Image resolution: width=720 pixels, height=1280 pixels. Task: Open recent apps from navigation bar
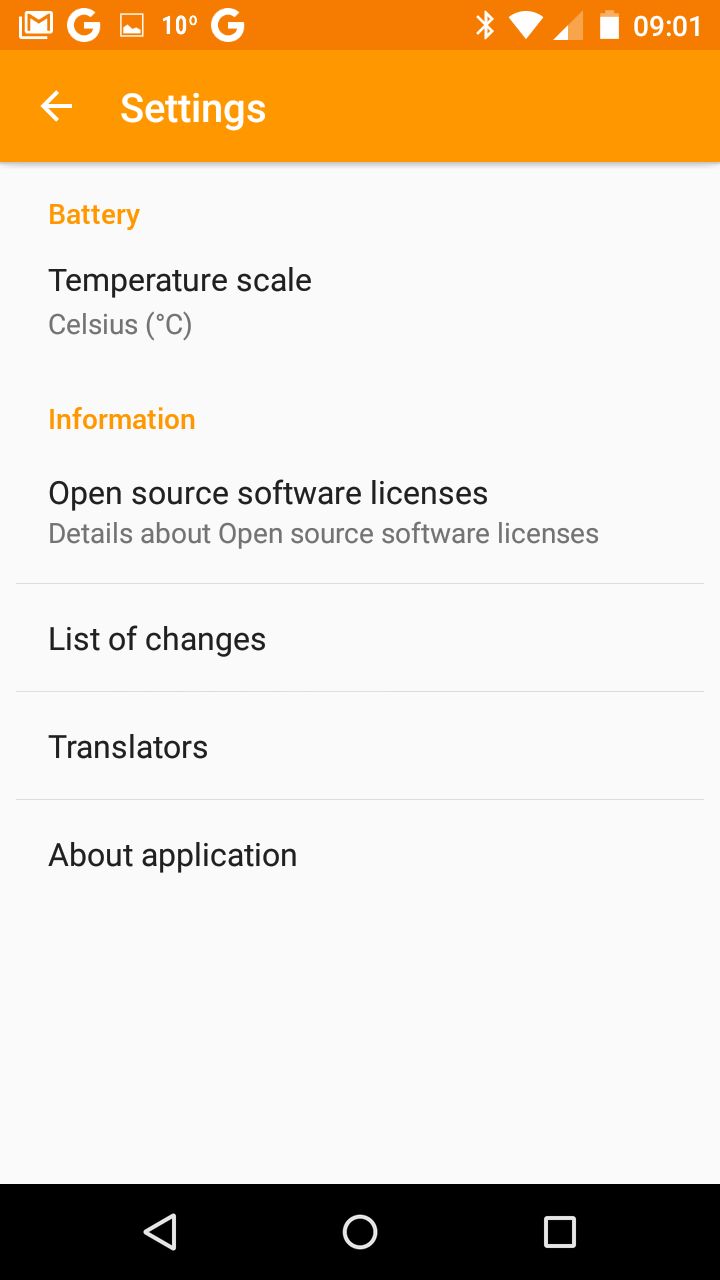pos(559,1232)
